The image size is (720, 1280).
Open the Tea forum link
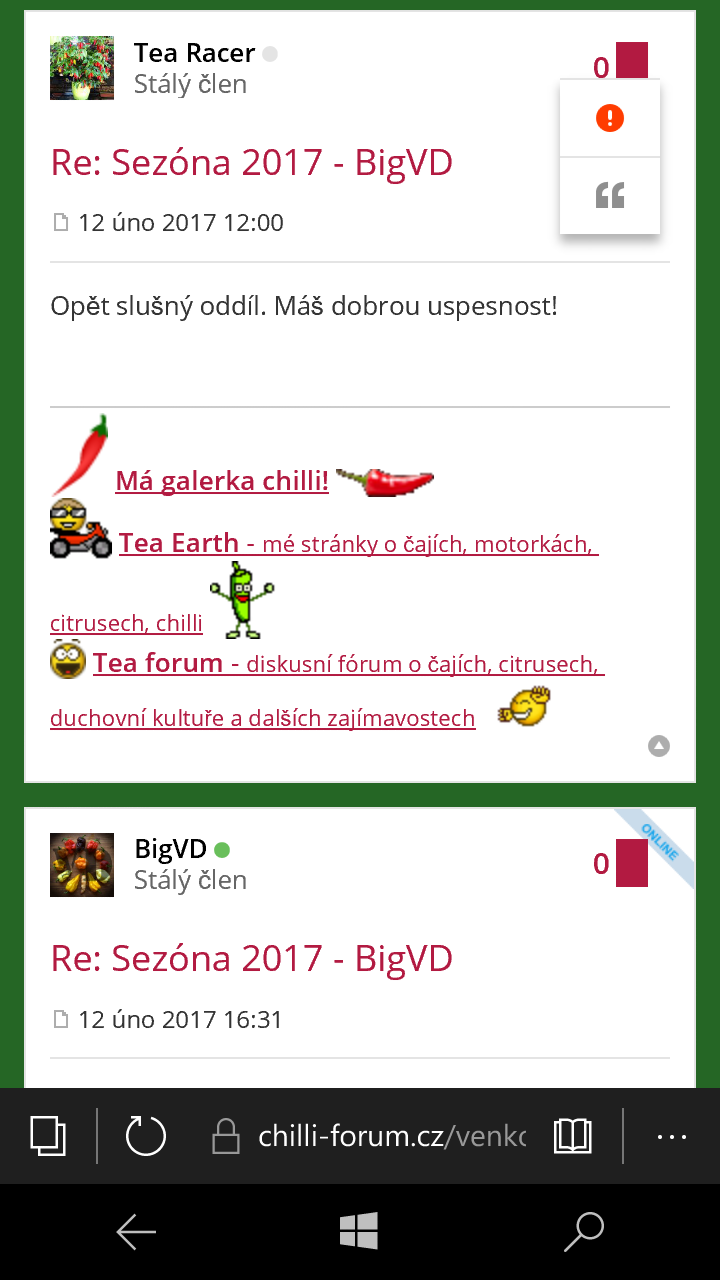click(158, 663)
